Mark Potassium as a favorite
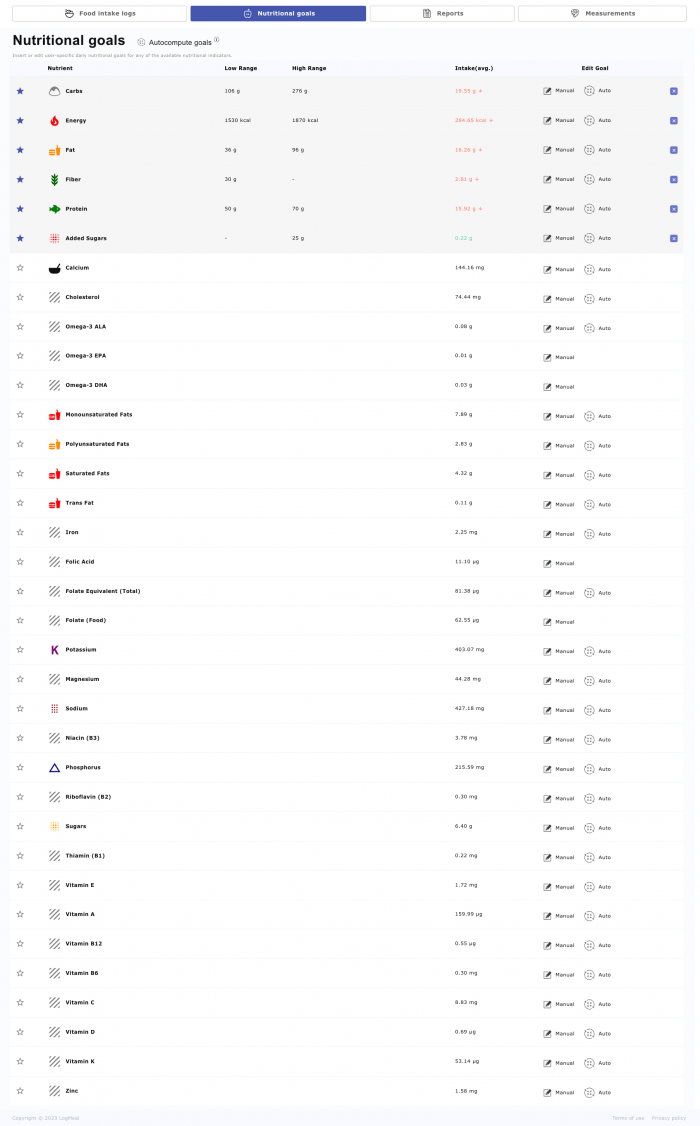Screen dimensions: 700x1126 coord(20,650)
